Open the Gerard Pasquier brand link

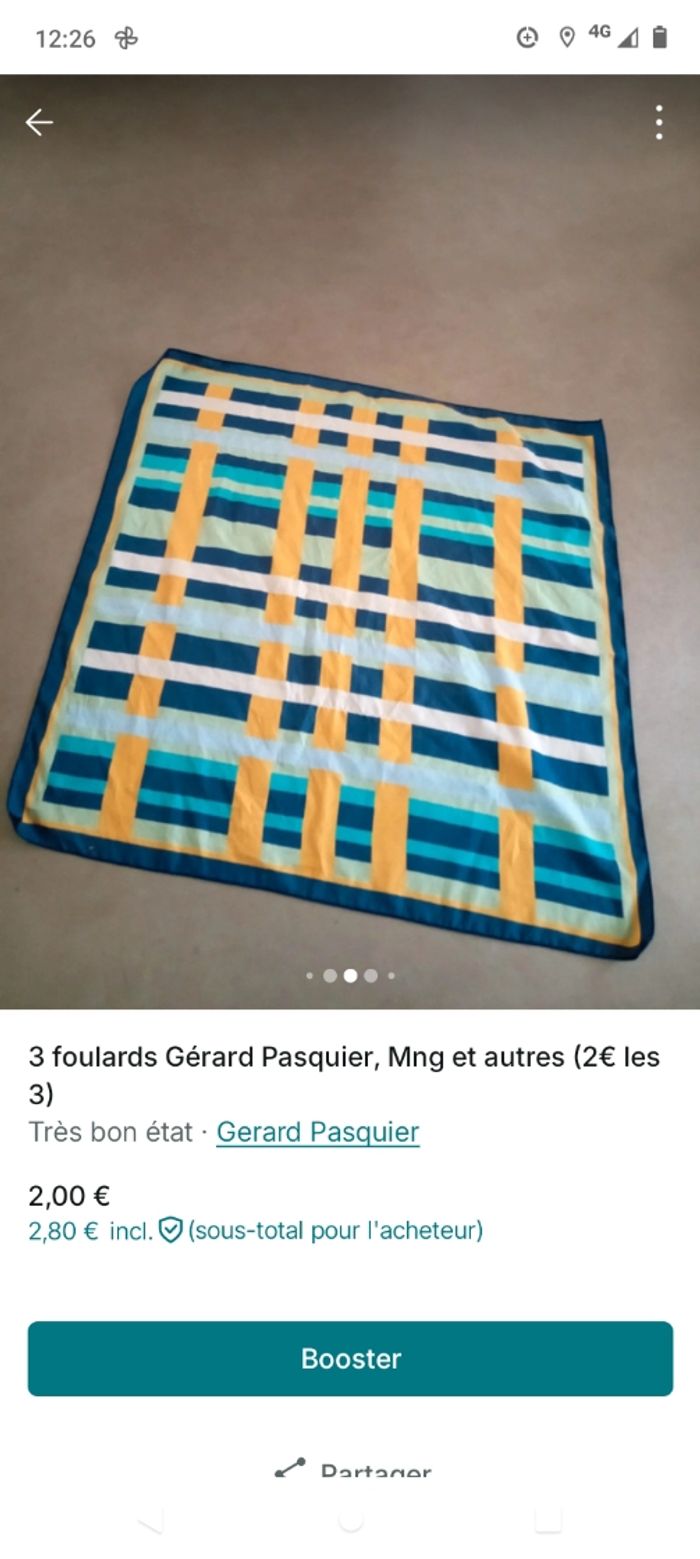[x=317, y=1132]
